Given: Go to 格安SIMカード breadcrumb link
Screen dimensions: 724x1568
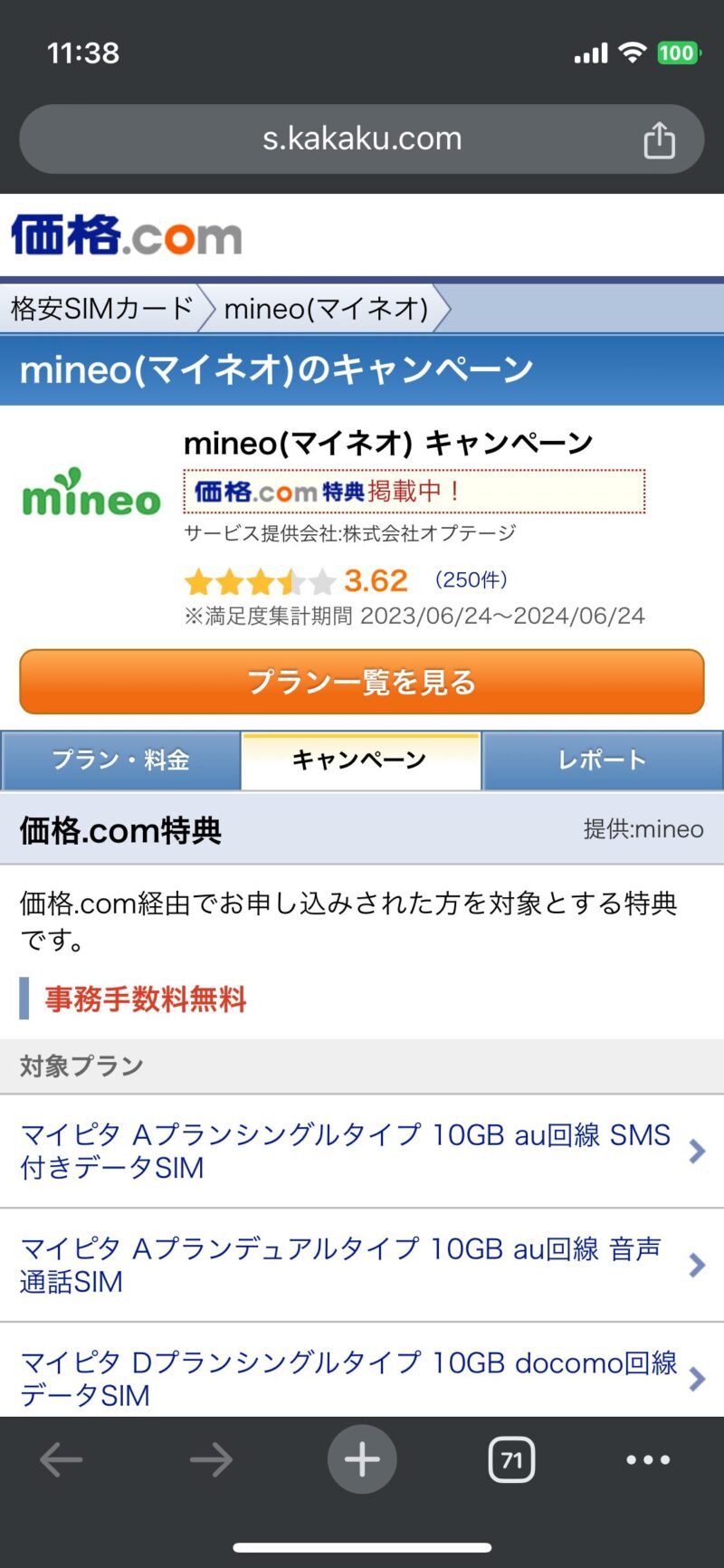Looking at the screenshot, I should [x=100, y=309].
